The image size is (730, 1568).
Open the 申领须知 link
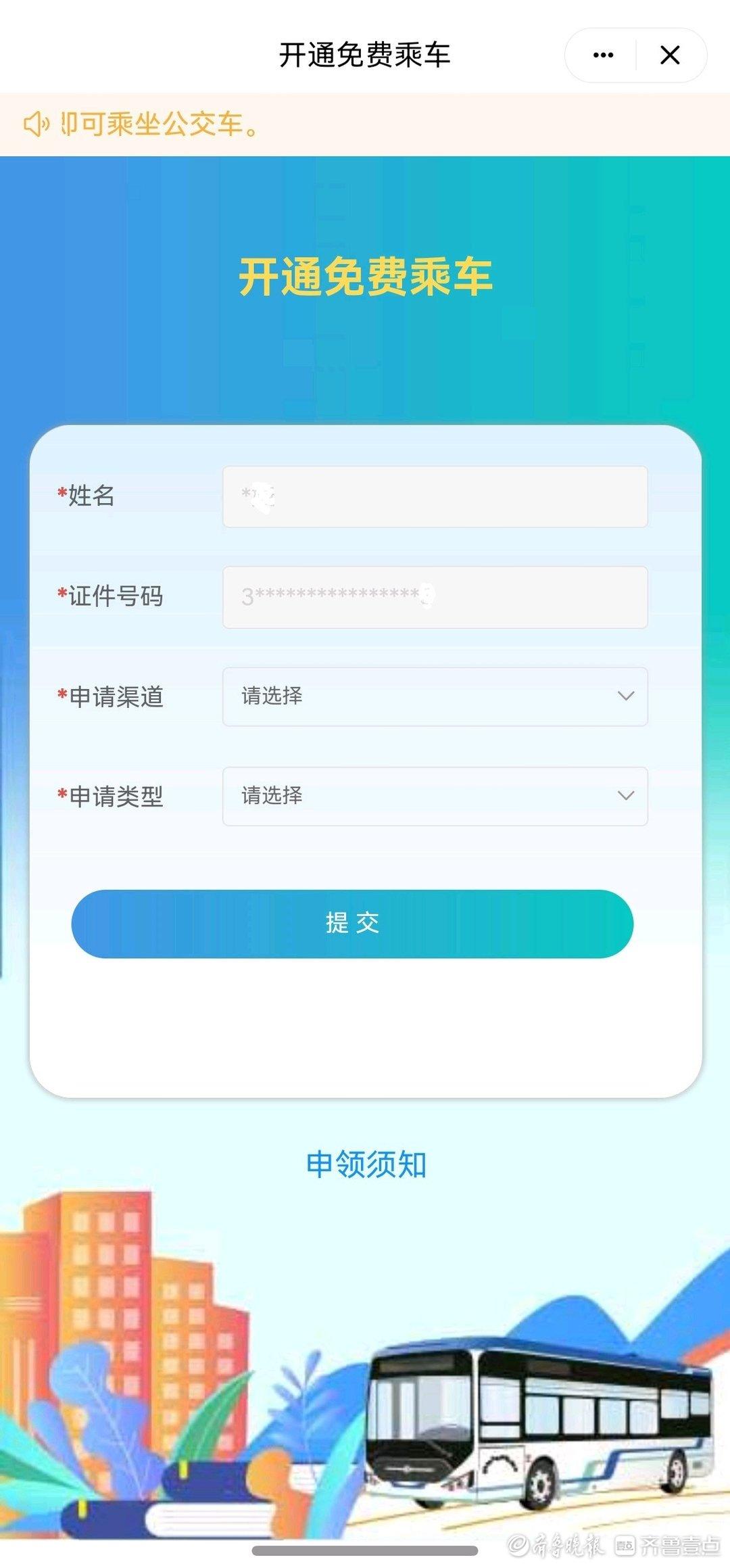pyautogui.click(x=366, y=1164)
